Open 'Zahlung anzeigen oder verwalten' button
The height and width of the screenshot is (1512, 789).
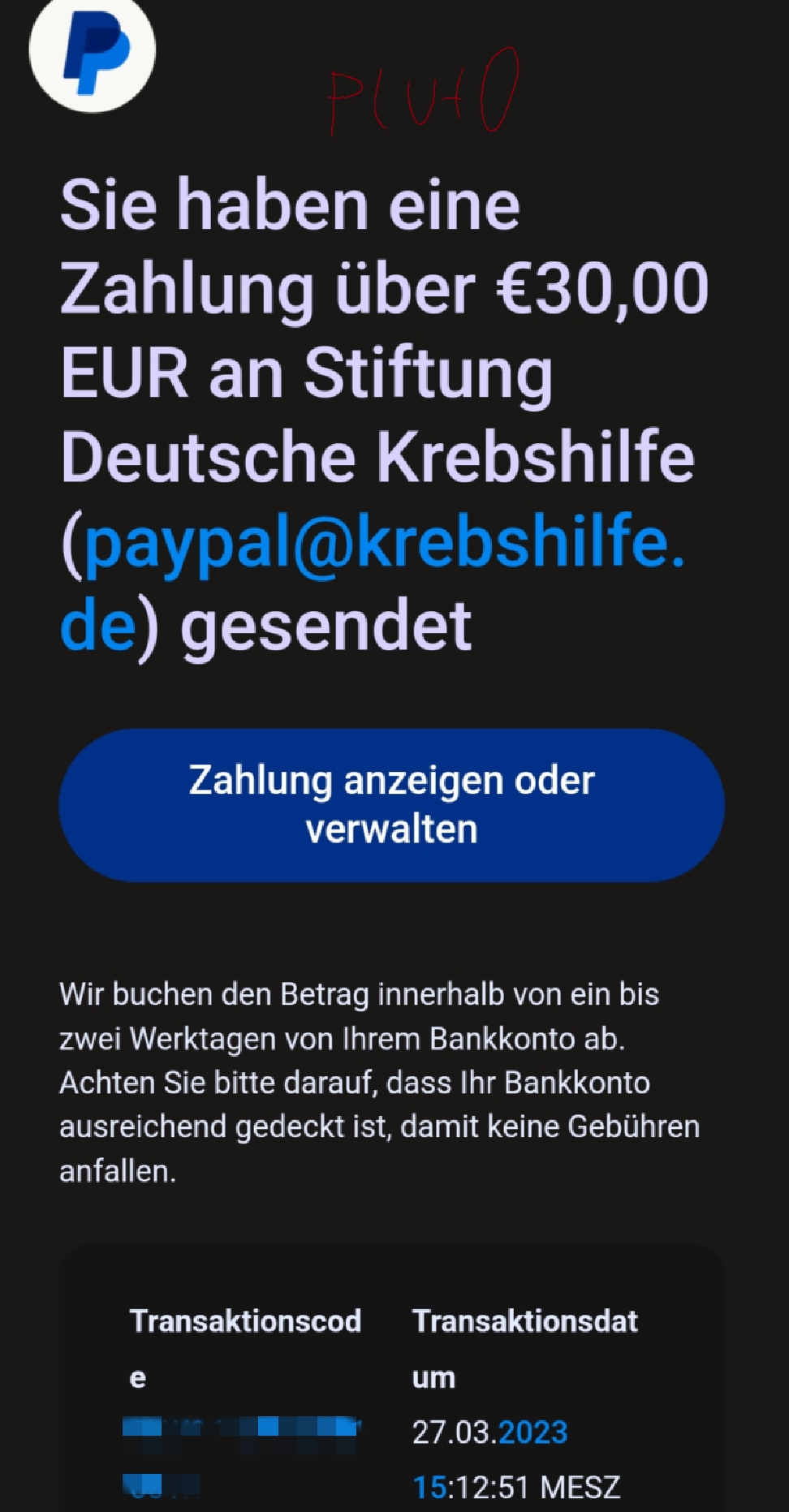click(x=391, y=804)
